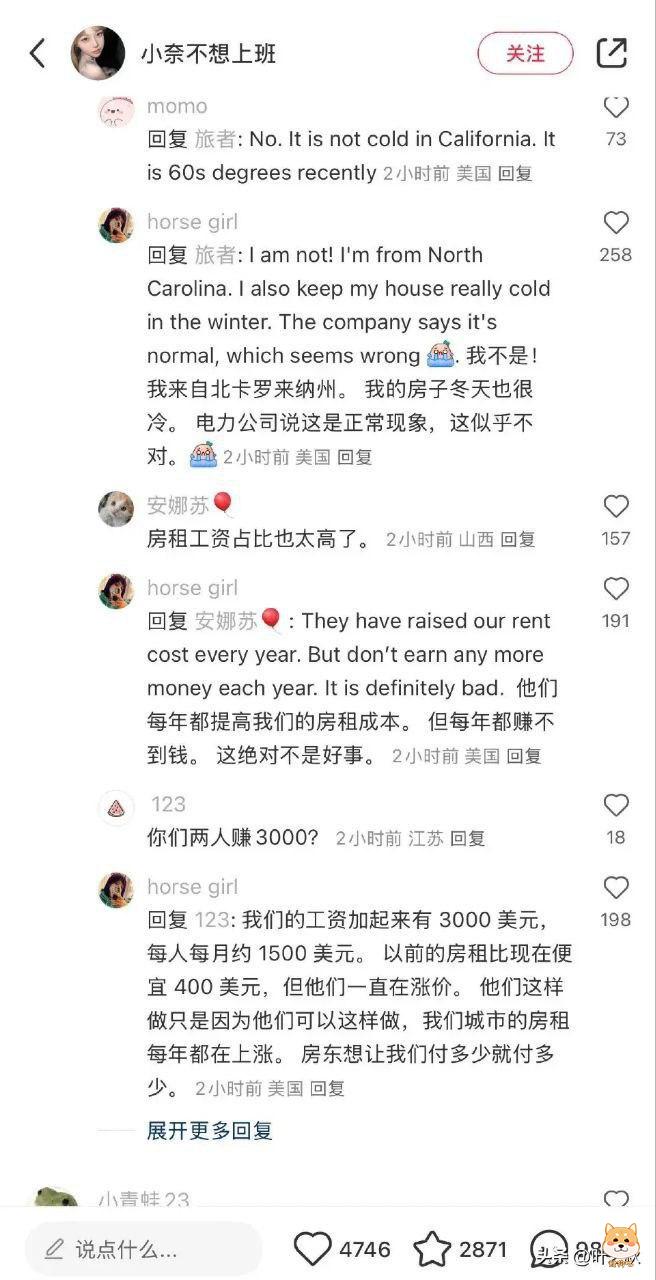Viewport: 656px width, 1280px height.
Task: Favorite the post with the star icon
Action: (x=432, y=1249)
